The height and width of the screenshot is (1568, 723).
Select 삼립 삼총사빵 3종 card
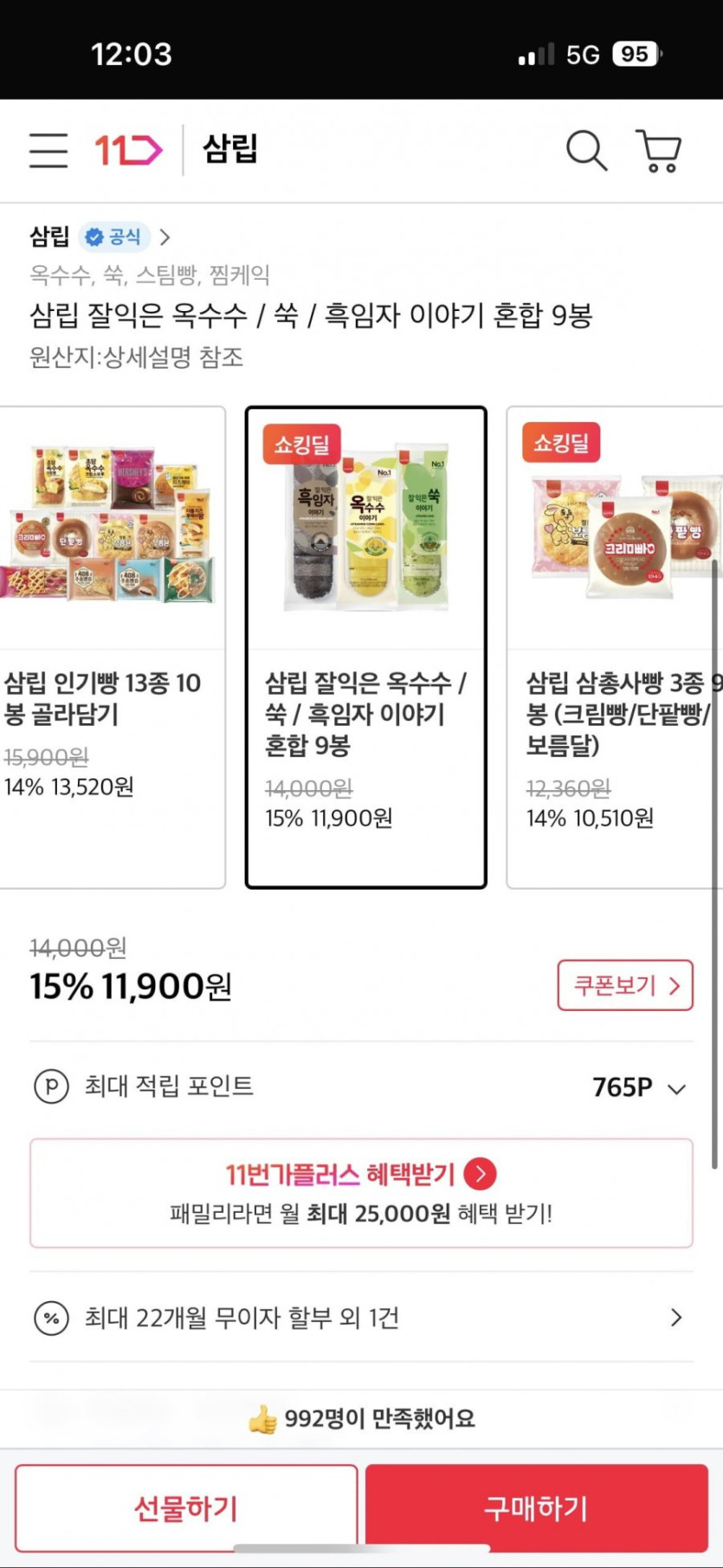(x=615, y=646)
